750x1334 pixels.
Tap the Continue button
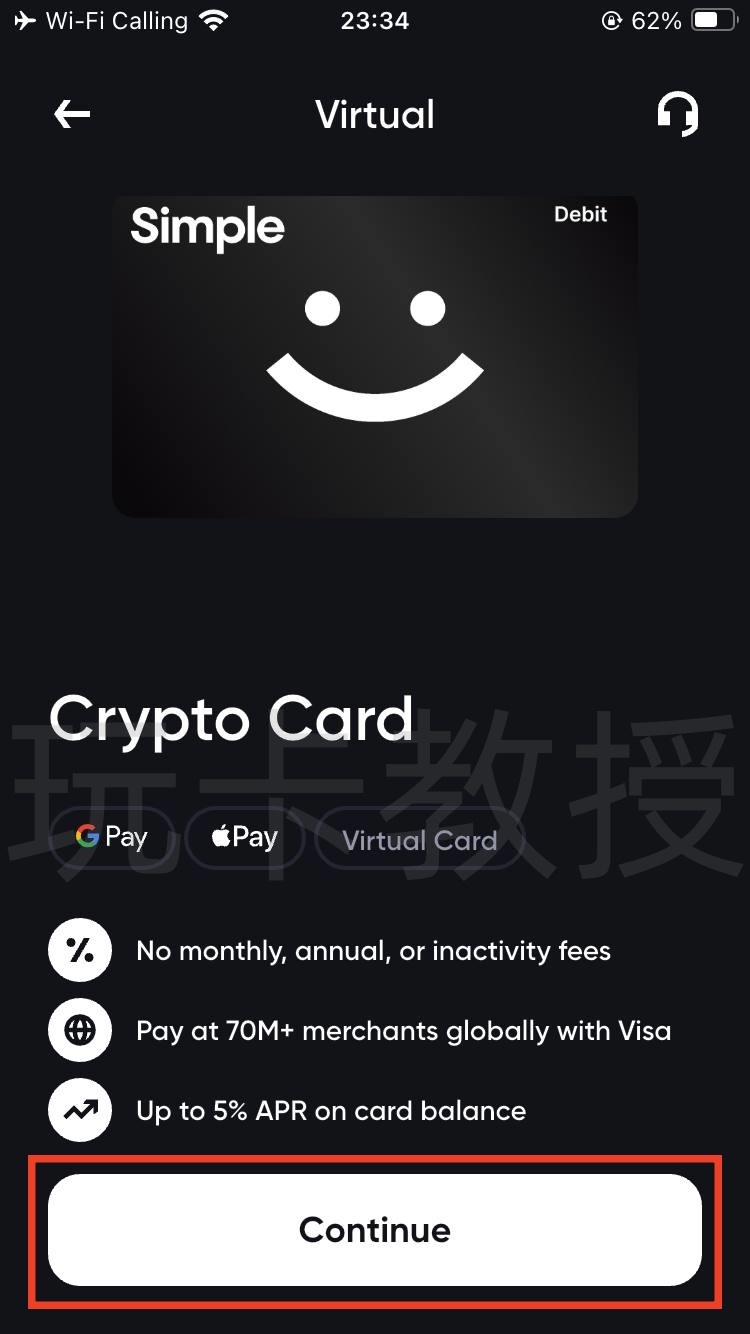pyautogui.click(x=374, y=1230)
